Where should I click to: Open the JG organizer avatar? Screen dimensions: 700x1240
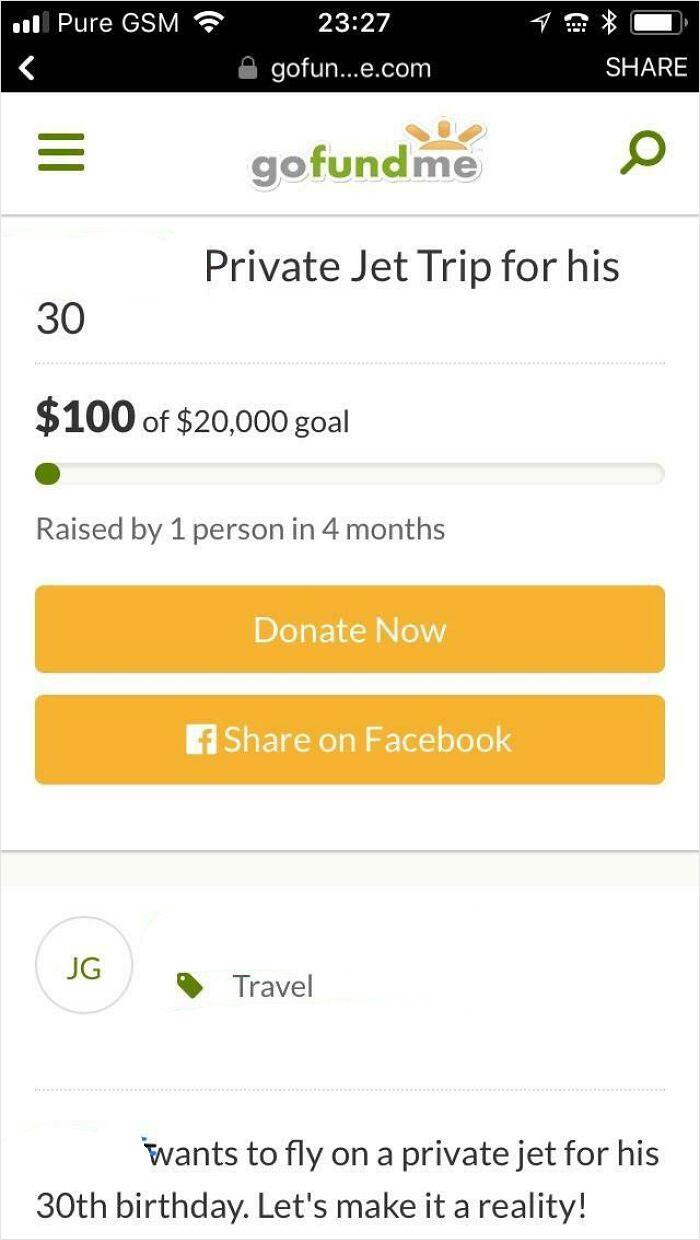click(84, 966)
